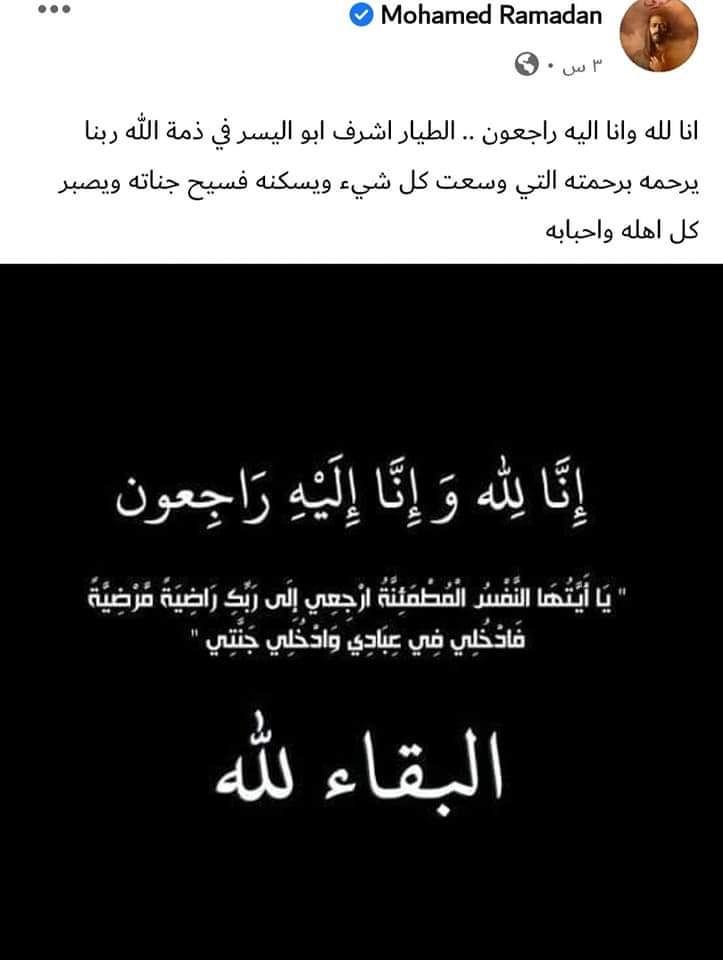Open Mohamed Ramadan's profile picture
Screen dimensions: 723x960
click(659, 36)
